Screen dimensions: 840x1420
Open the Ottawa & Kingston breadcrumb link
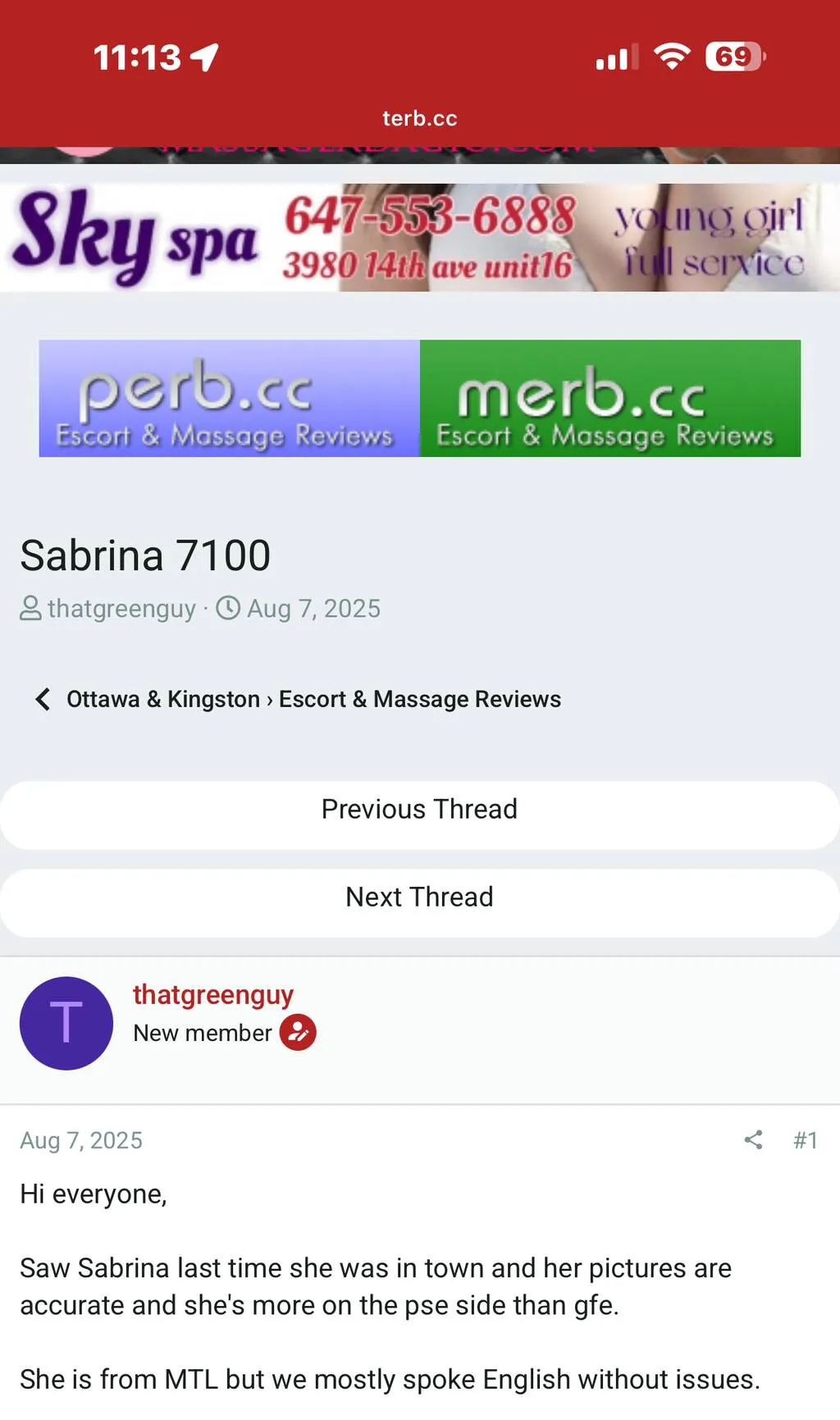tap(162, 700)
